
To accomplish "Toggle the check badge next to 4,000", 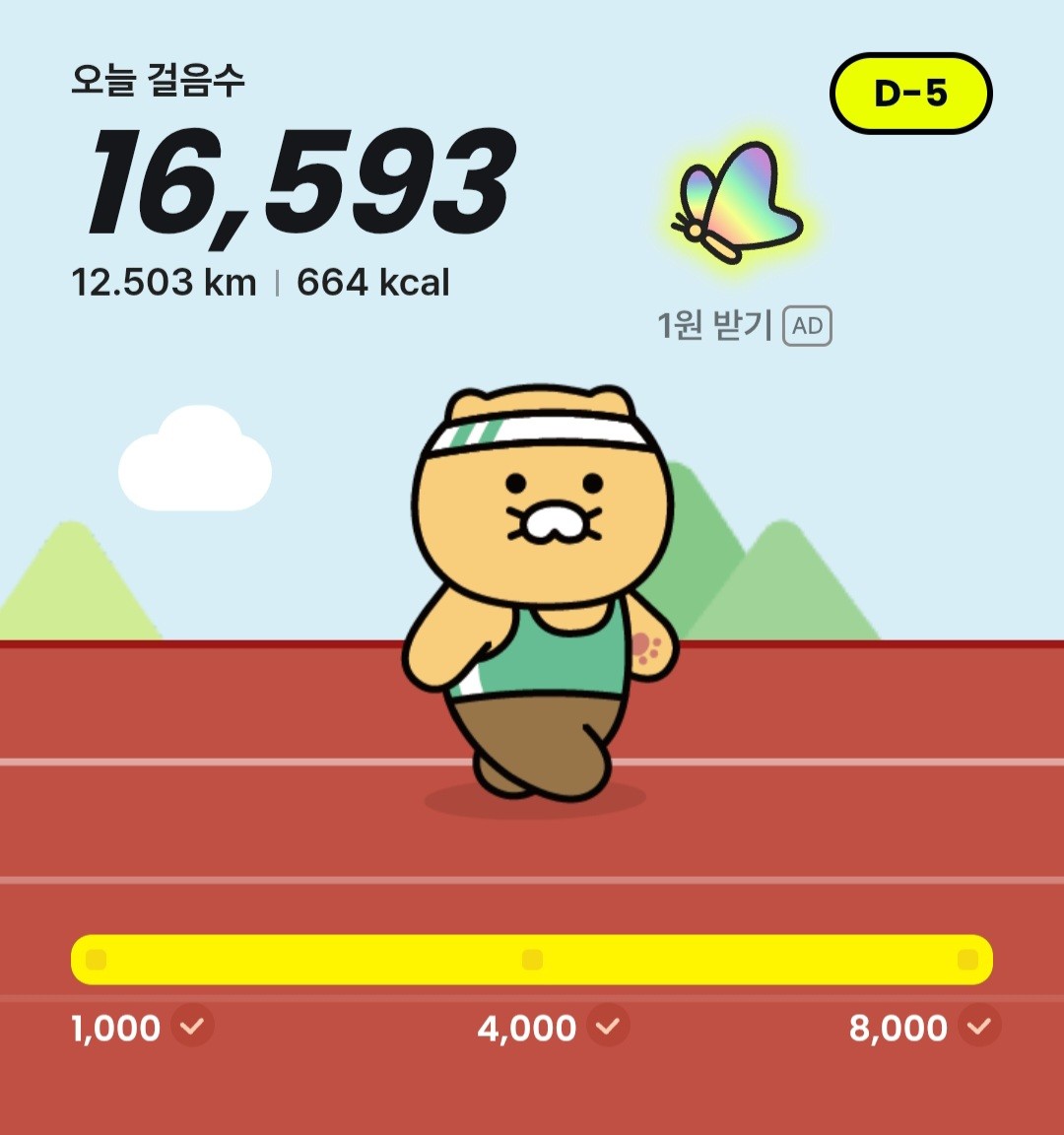I will (x=606, y=1027).
